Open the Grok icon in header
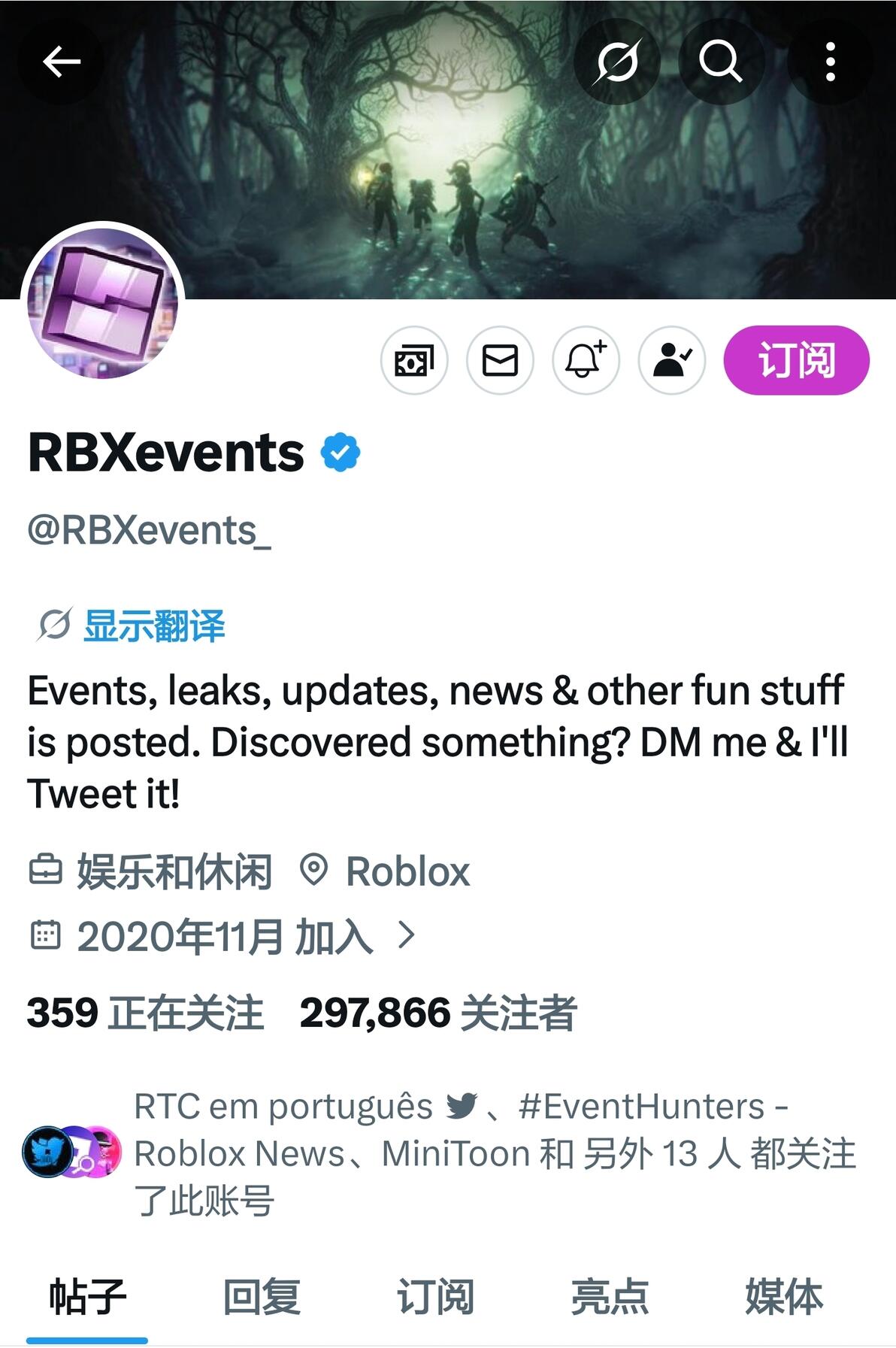This screenshot has height=1348, width=896. 616,62
